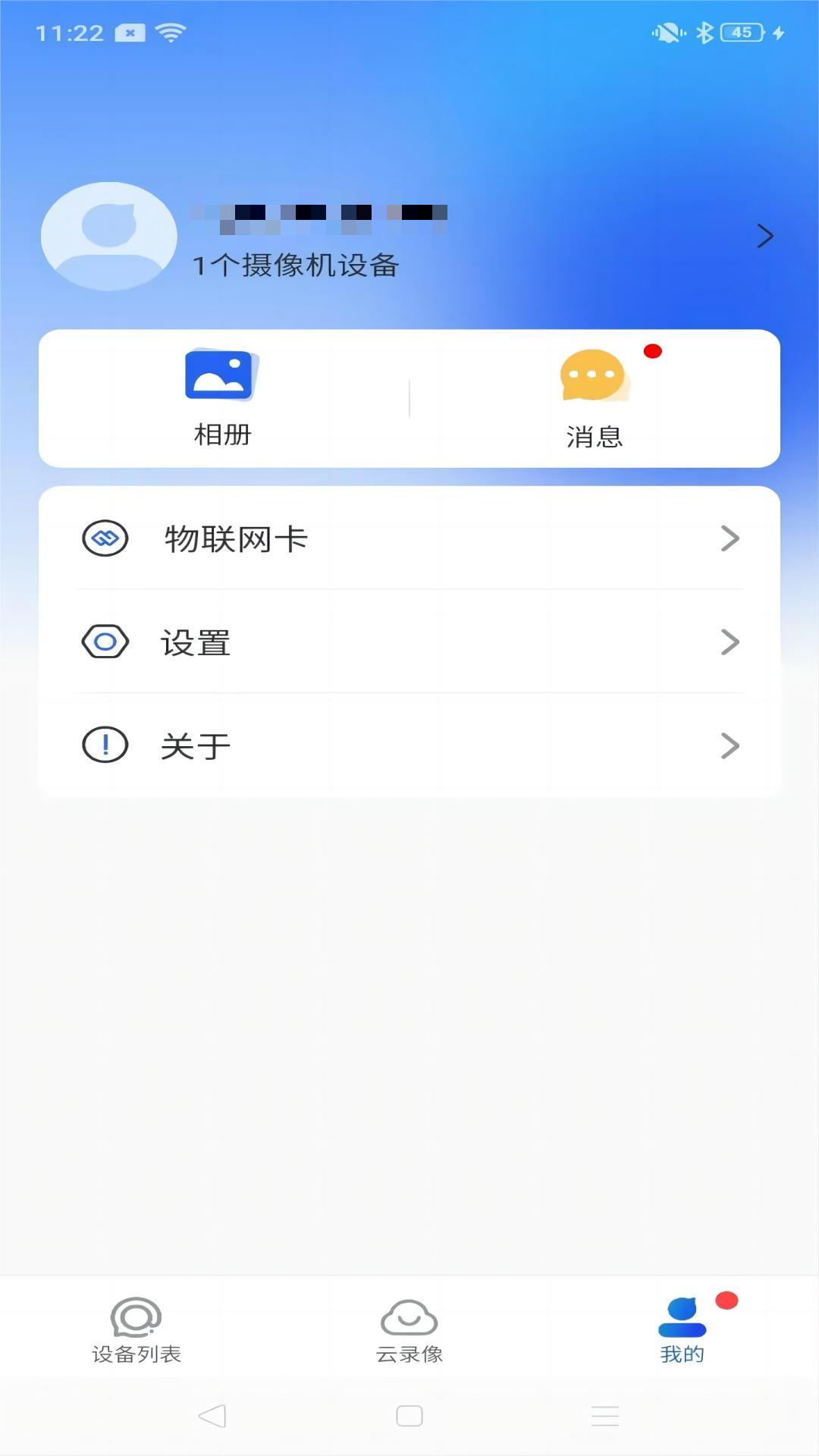Click the 1个摄像机设备 device count text
Viewport: 819px width, 1456px height.
click(x=296, y=265)
